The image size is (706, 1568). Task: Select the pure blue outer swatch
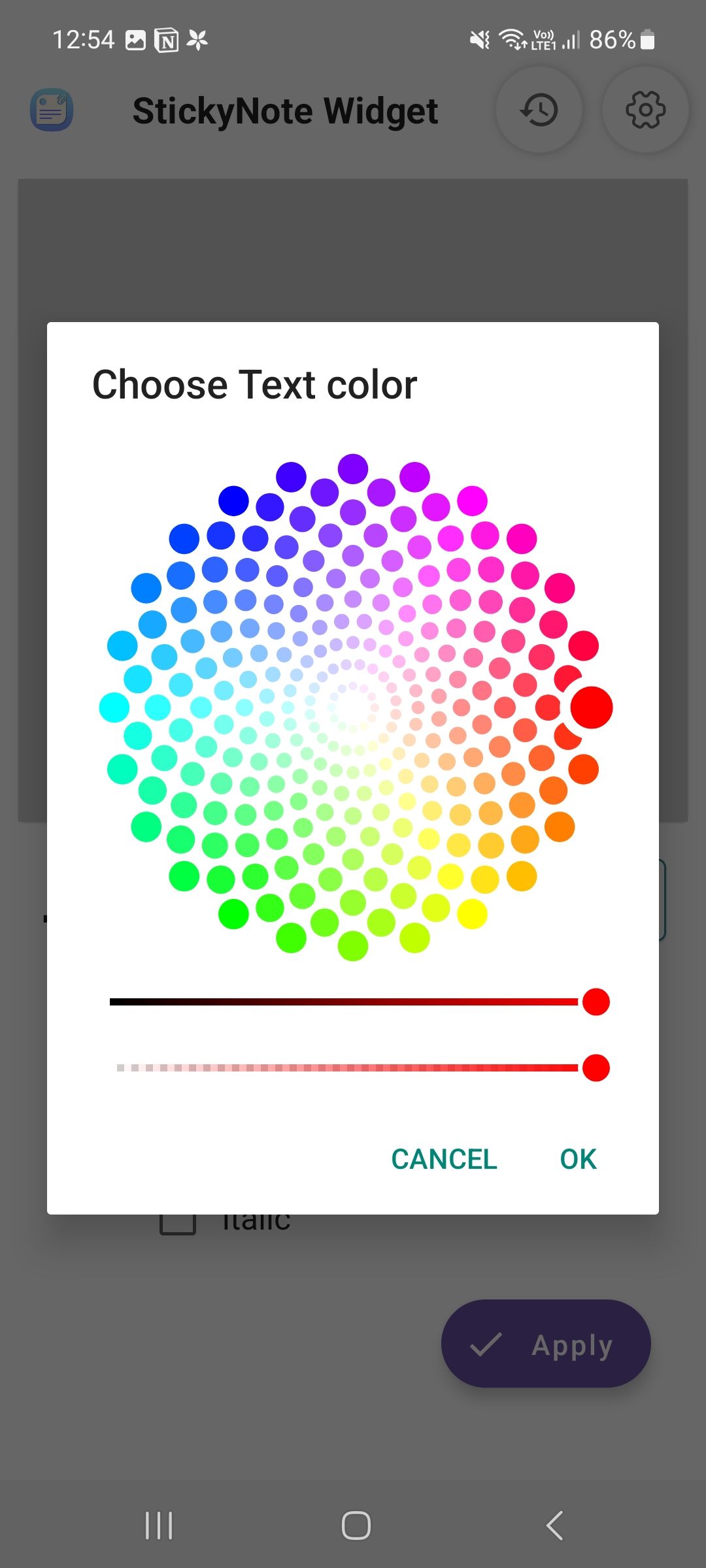(x=233, y=501)
